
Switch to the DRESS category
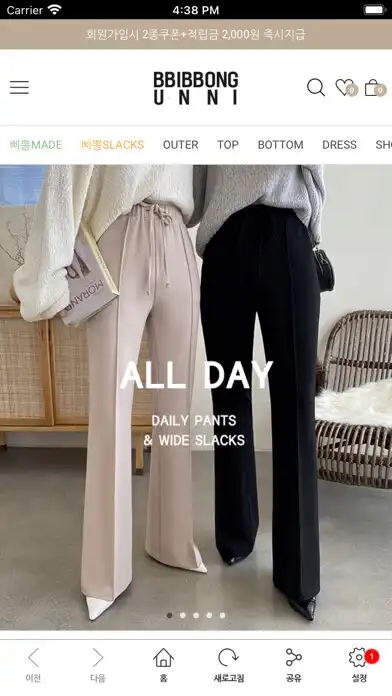(339, 145)
